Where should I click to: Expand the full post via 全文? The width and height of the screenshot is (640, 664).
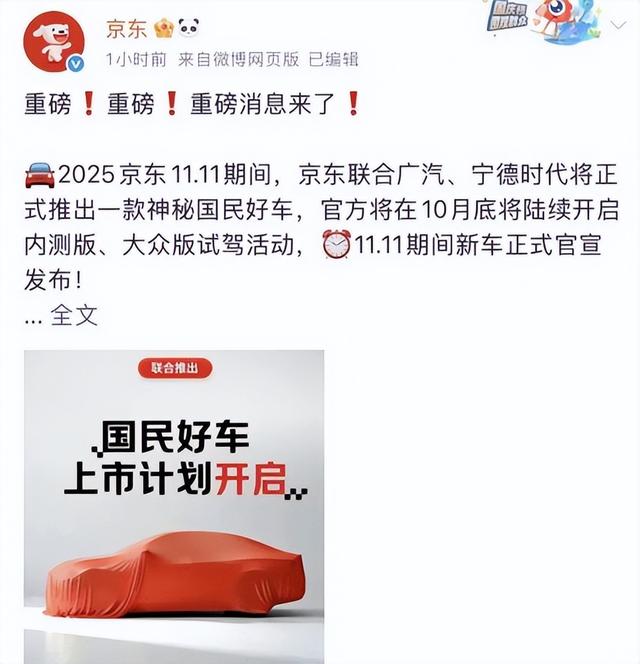[74, 315]
